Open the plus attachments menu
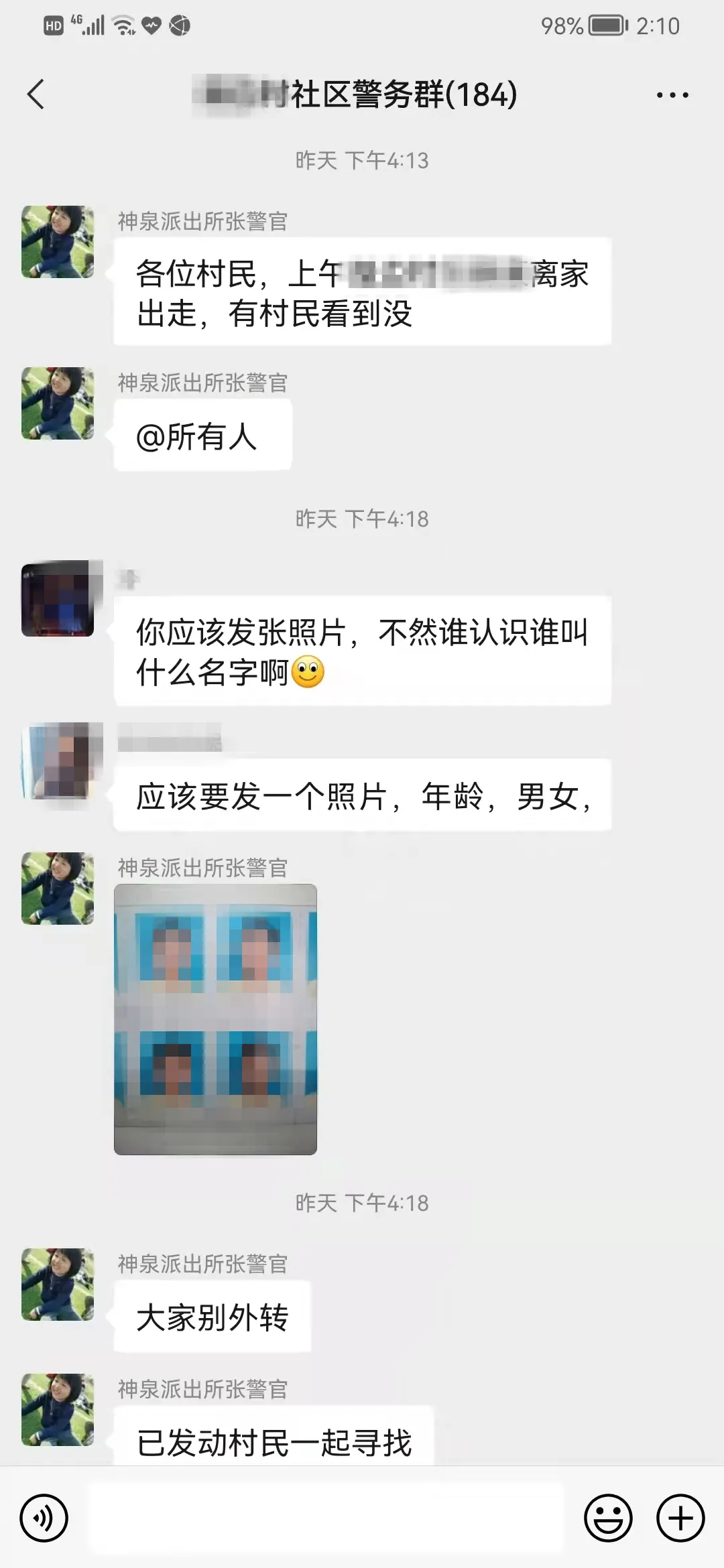 [x=680, y=1518]
